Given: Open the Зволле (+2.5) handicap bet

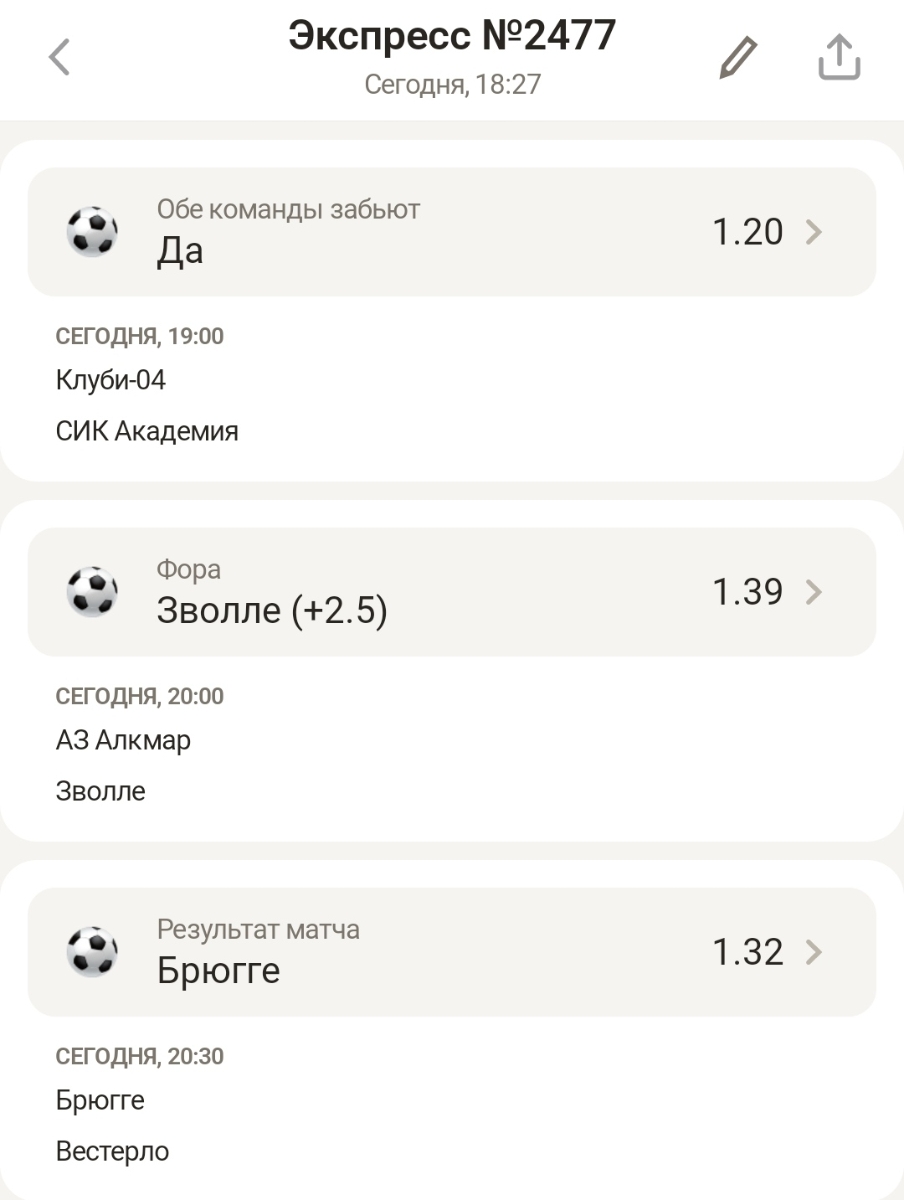Looking at the screenshot, I should point(451,592).
